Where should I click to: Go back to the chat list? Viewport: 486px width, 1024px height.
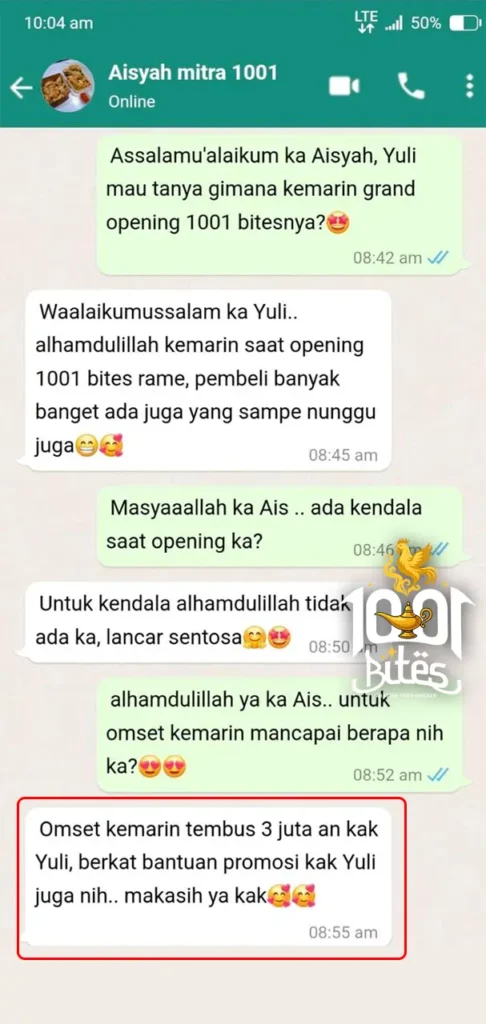[21, 88]
